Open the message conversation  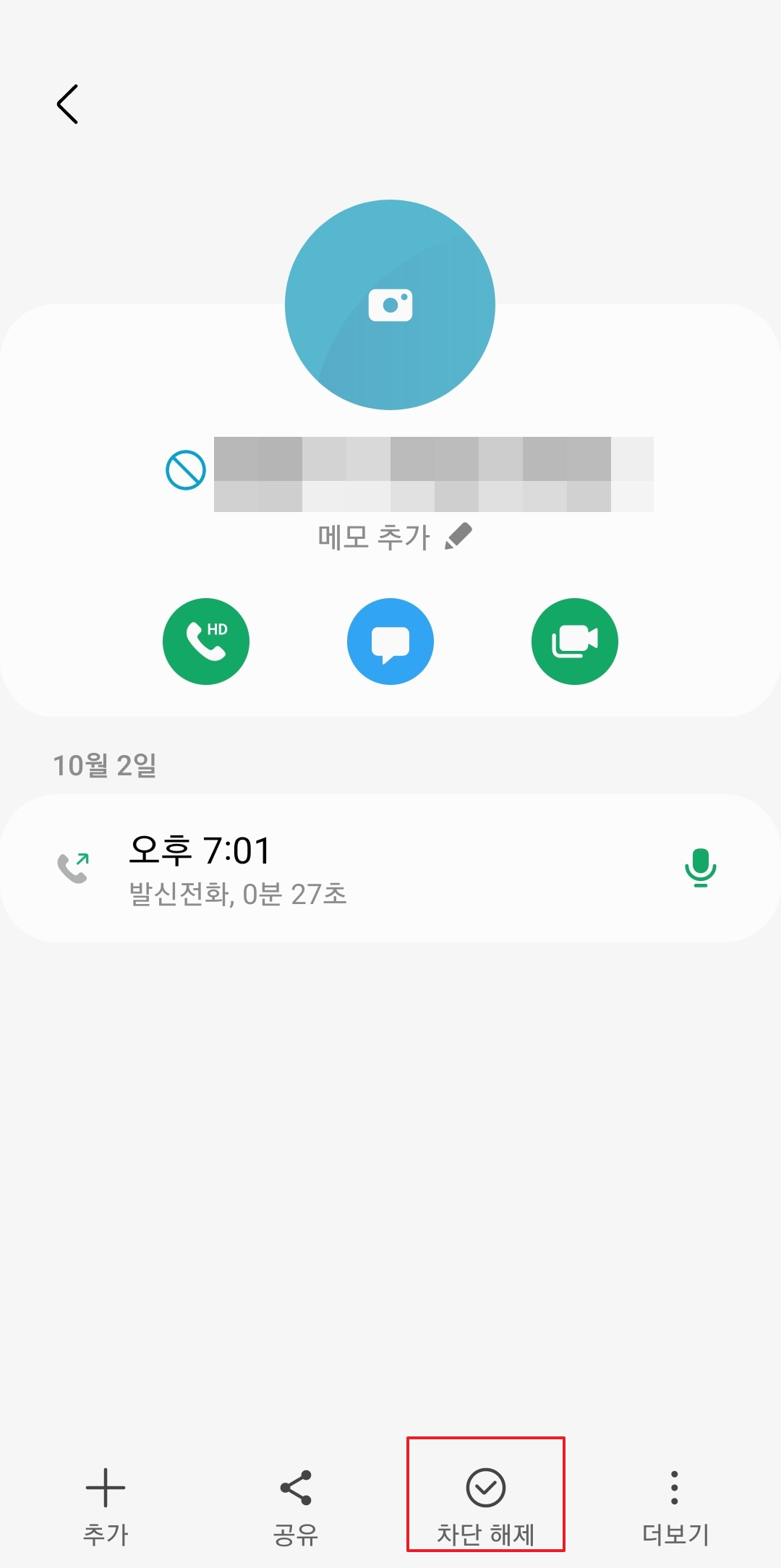coord(390,642)
